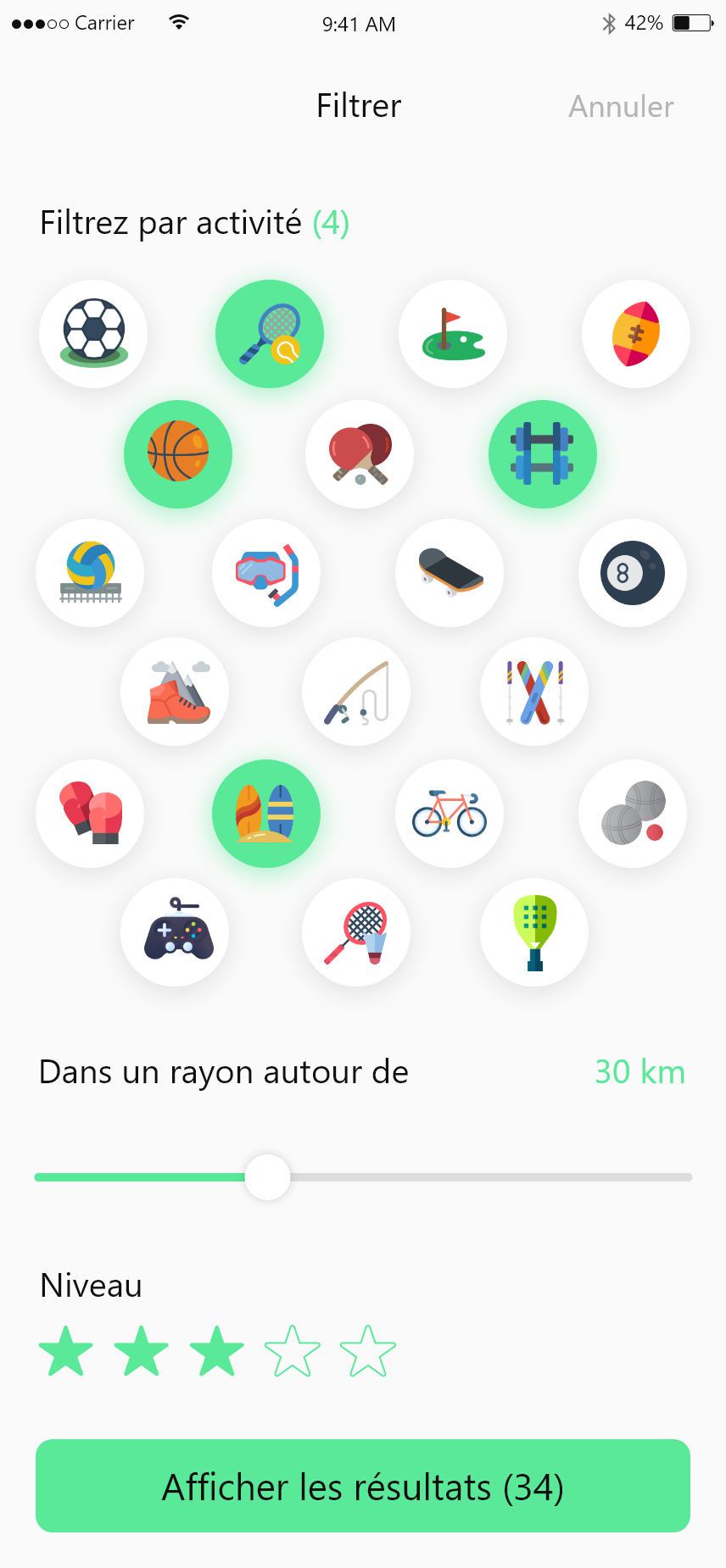
Task: Set Niveau to four stars
Action: pos(293,1351)
